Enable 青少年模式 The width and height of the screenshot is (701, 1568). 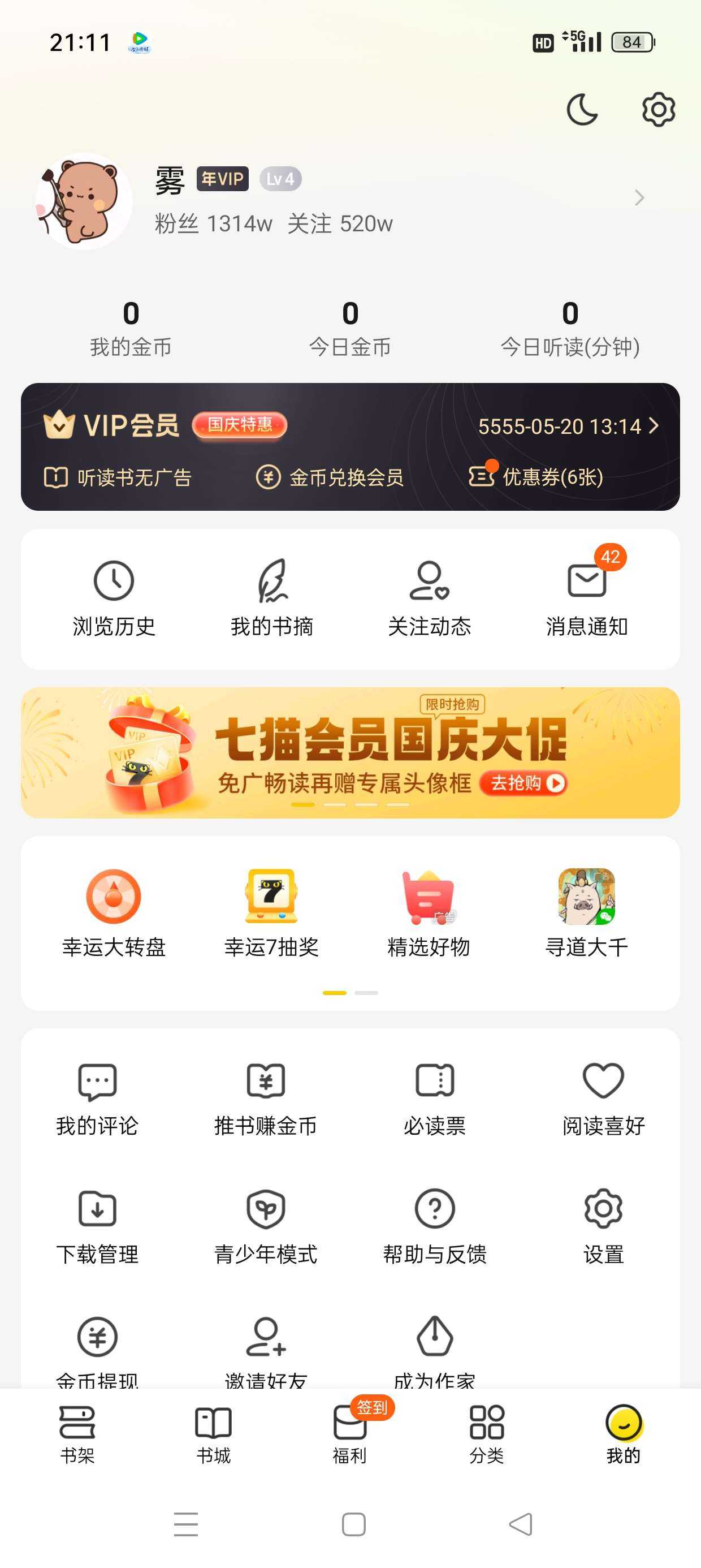coord(266,1226)
